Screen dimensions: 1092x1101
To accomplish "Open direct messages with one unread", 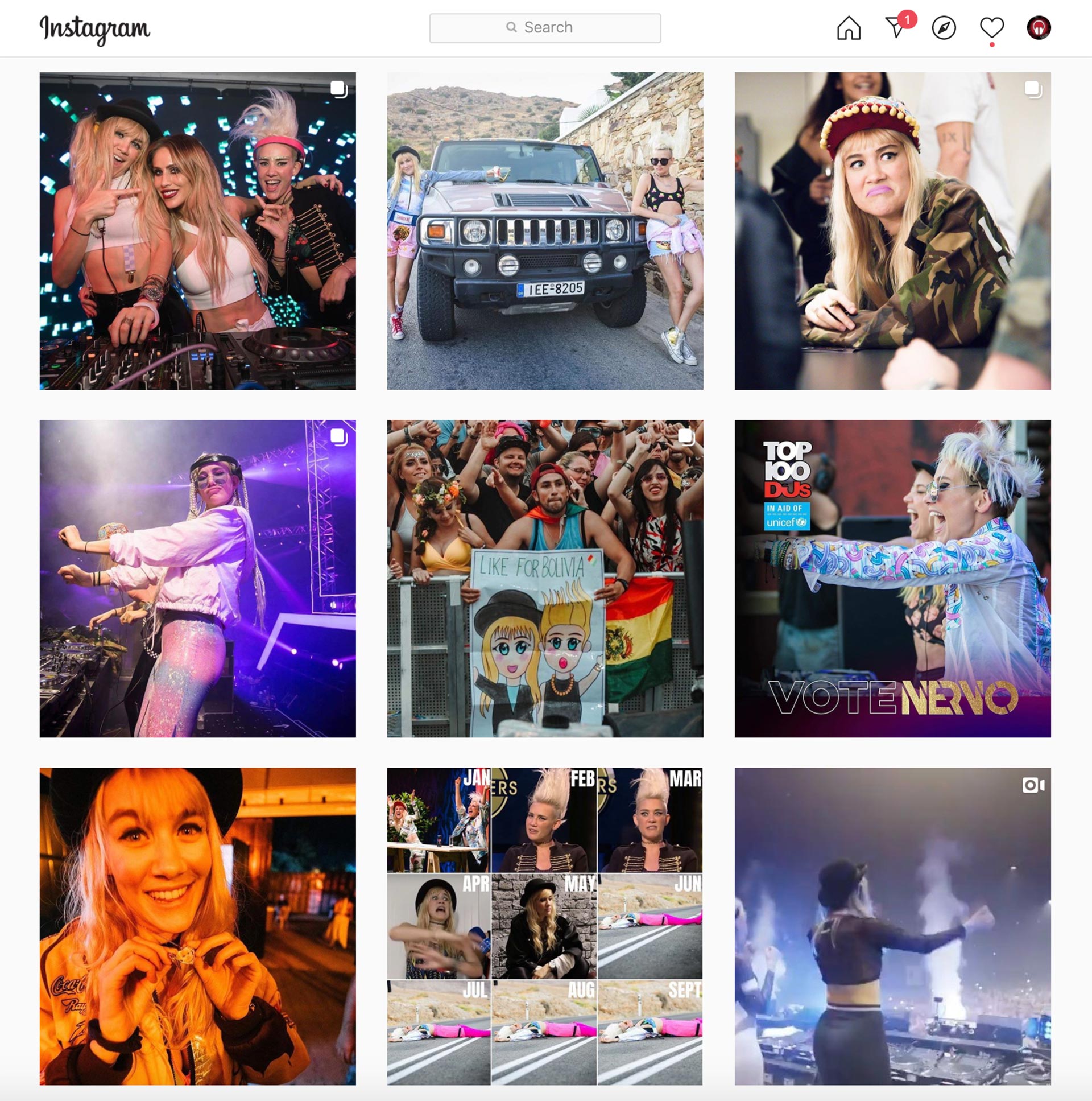I will pyautogui.click(x=896, y=27).
